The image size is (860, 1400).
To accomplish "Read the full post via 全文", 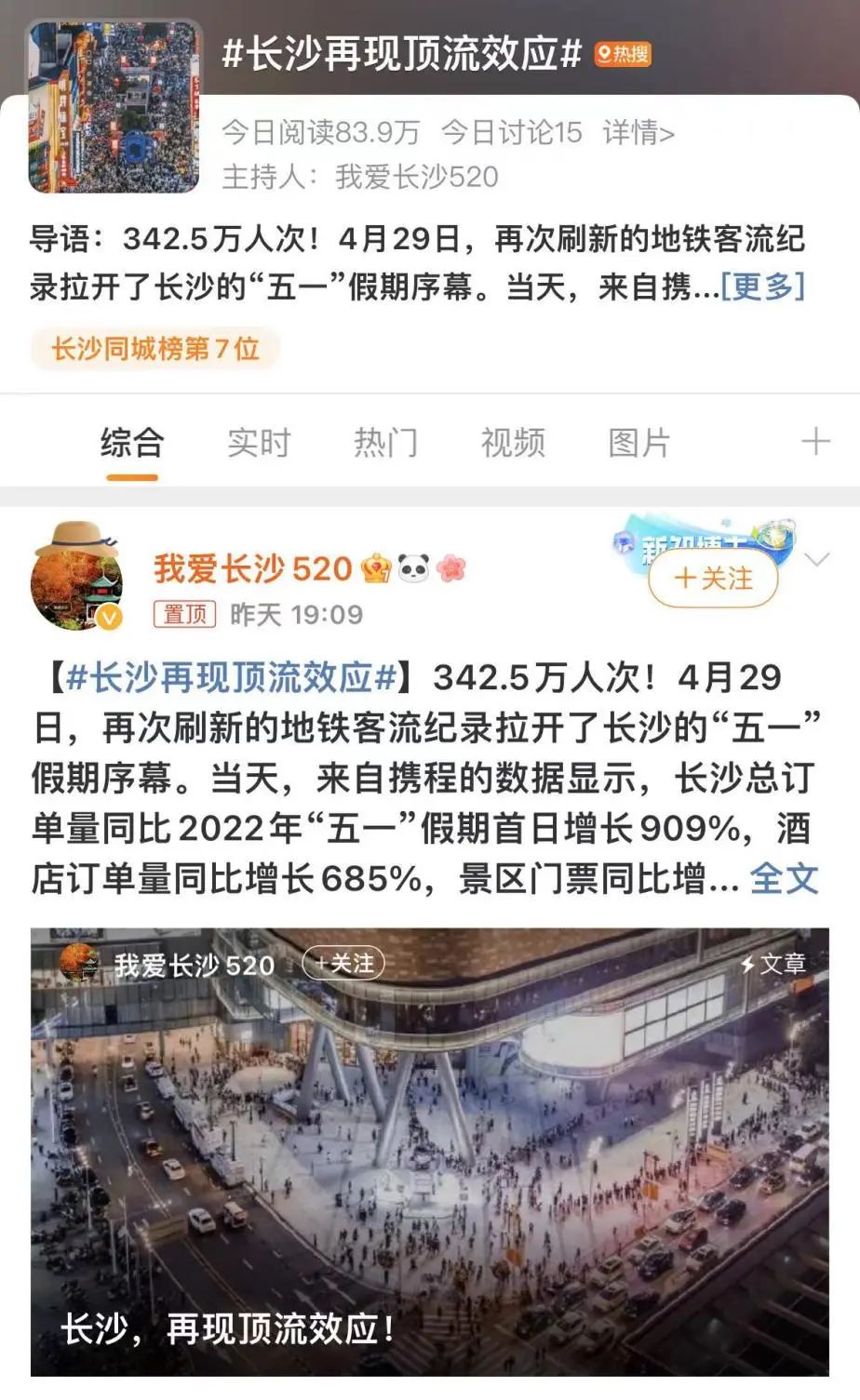I will [784, 878].
